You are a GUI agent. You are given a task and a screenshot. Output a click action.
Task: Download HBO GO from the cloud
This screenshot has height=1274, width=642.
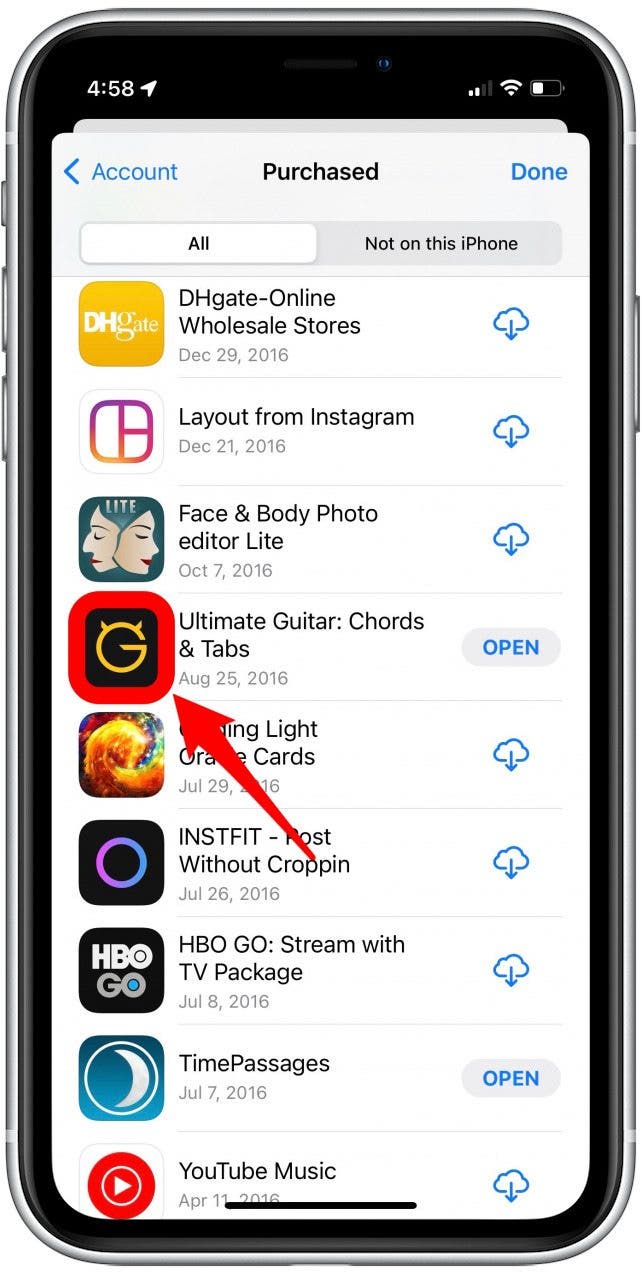click(511, 970)
